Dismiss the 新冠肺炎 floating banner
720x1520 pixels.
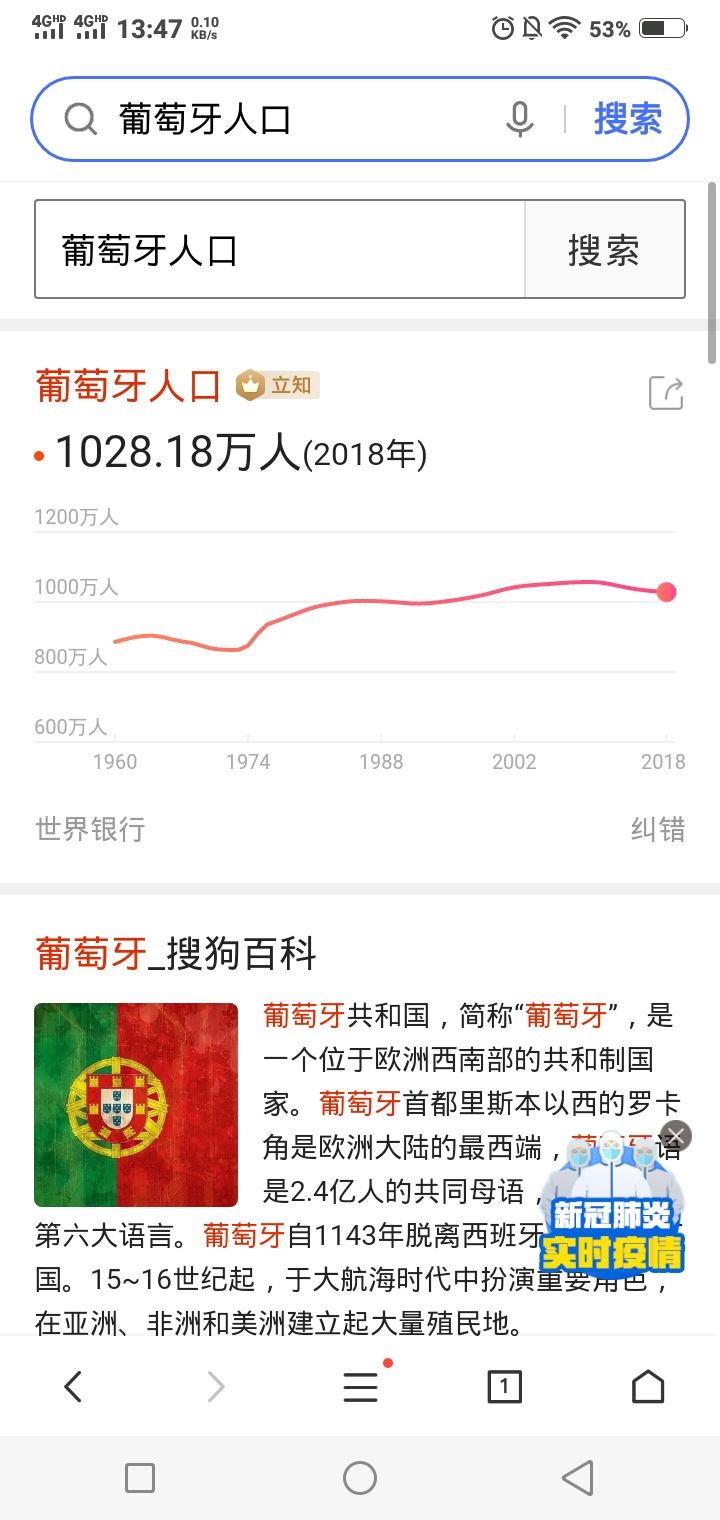677,1135
